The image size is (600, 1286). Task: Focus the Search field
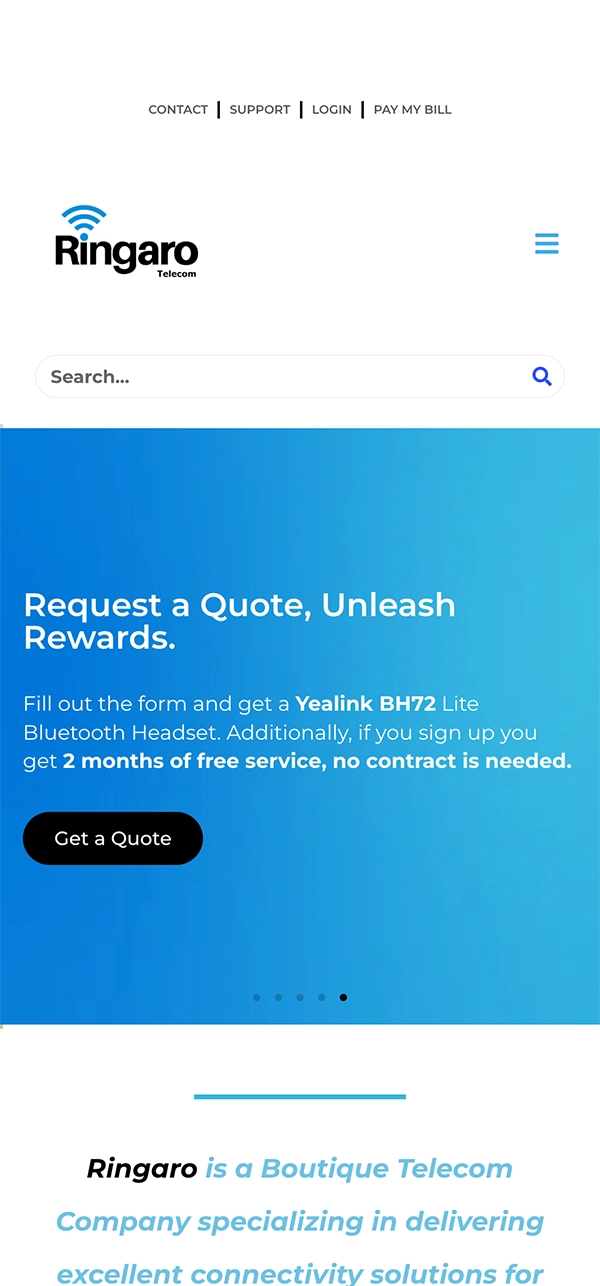click(280, 377)
